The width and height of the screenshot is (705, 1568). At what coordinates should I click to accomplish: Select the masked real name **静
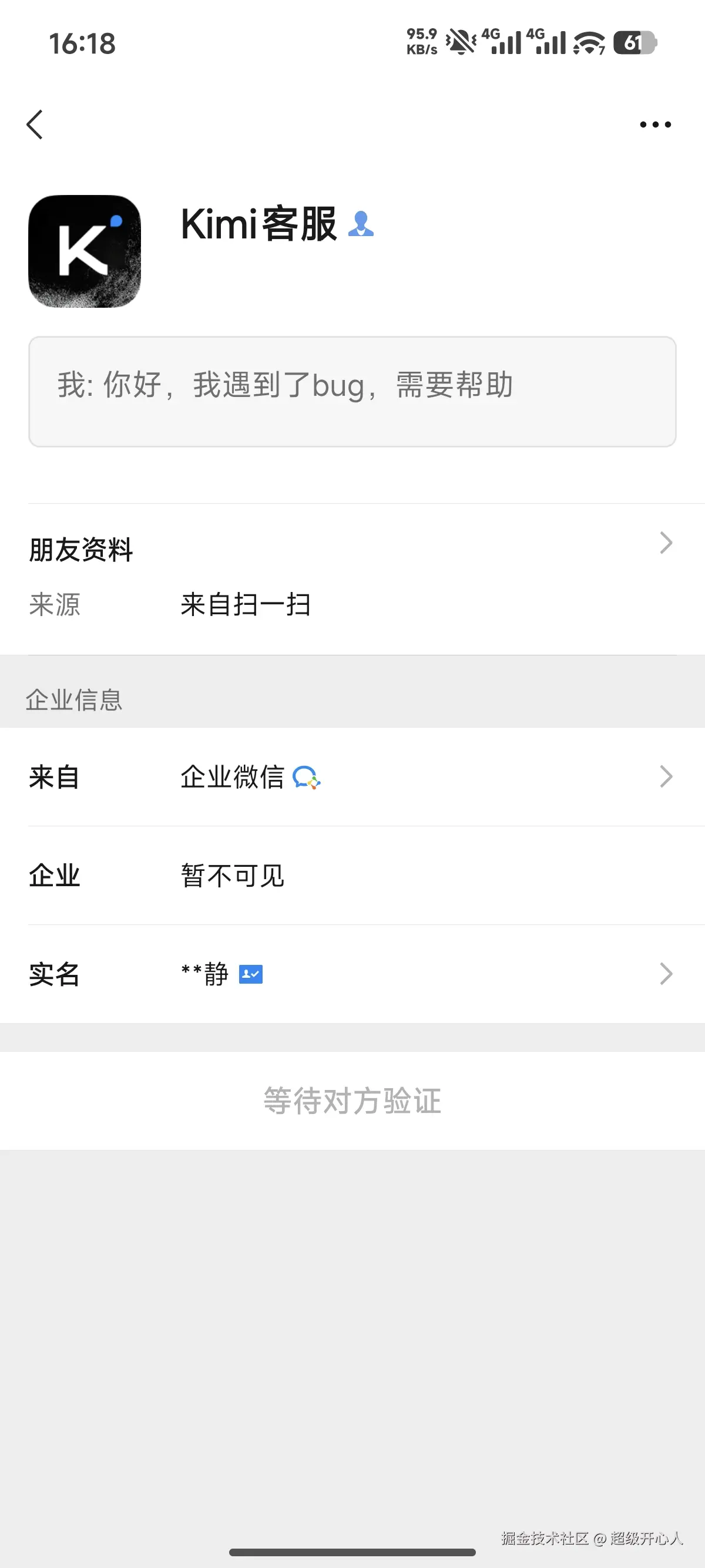point(203,974)
